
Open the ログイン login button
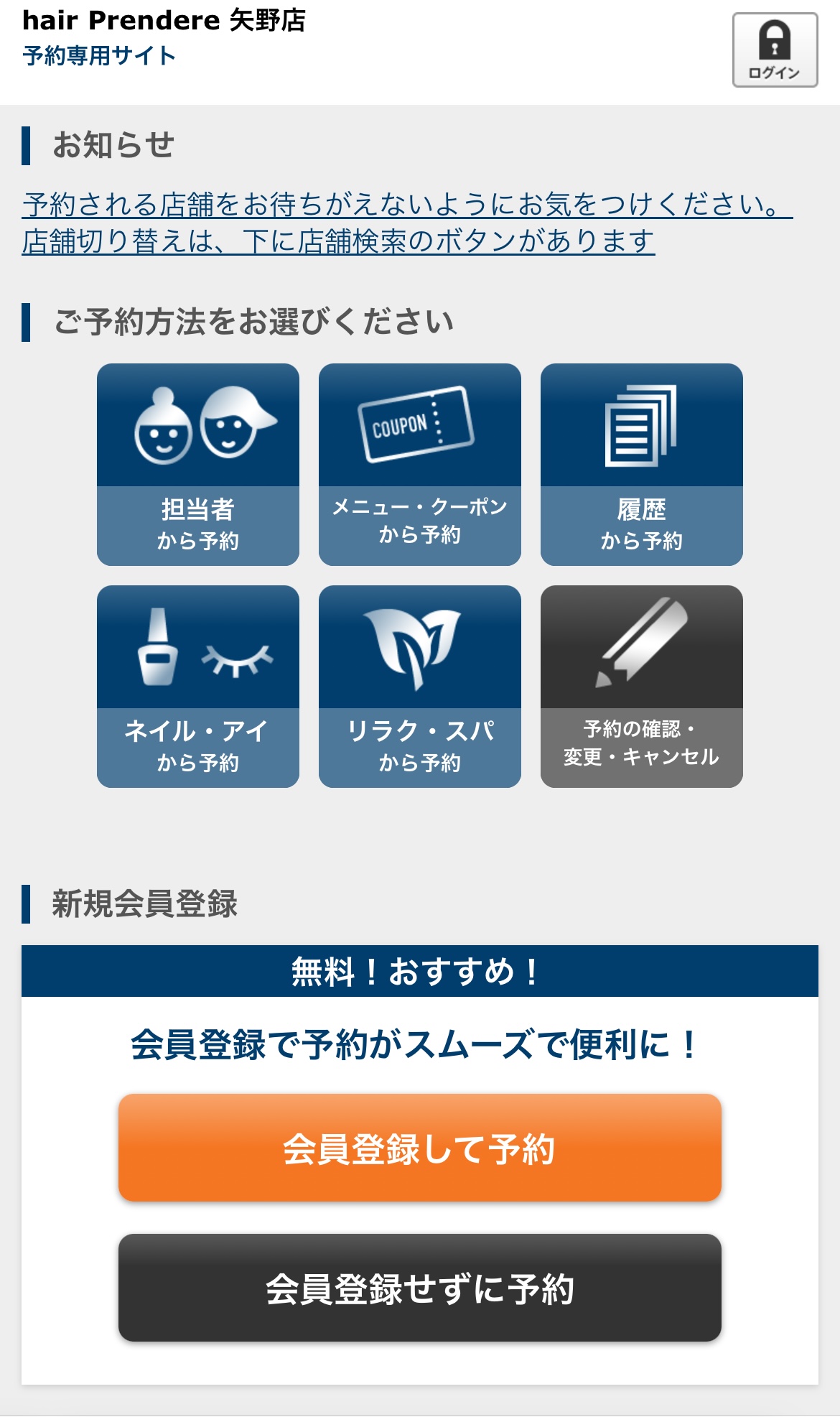[x=775, y=50]
